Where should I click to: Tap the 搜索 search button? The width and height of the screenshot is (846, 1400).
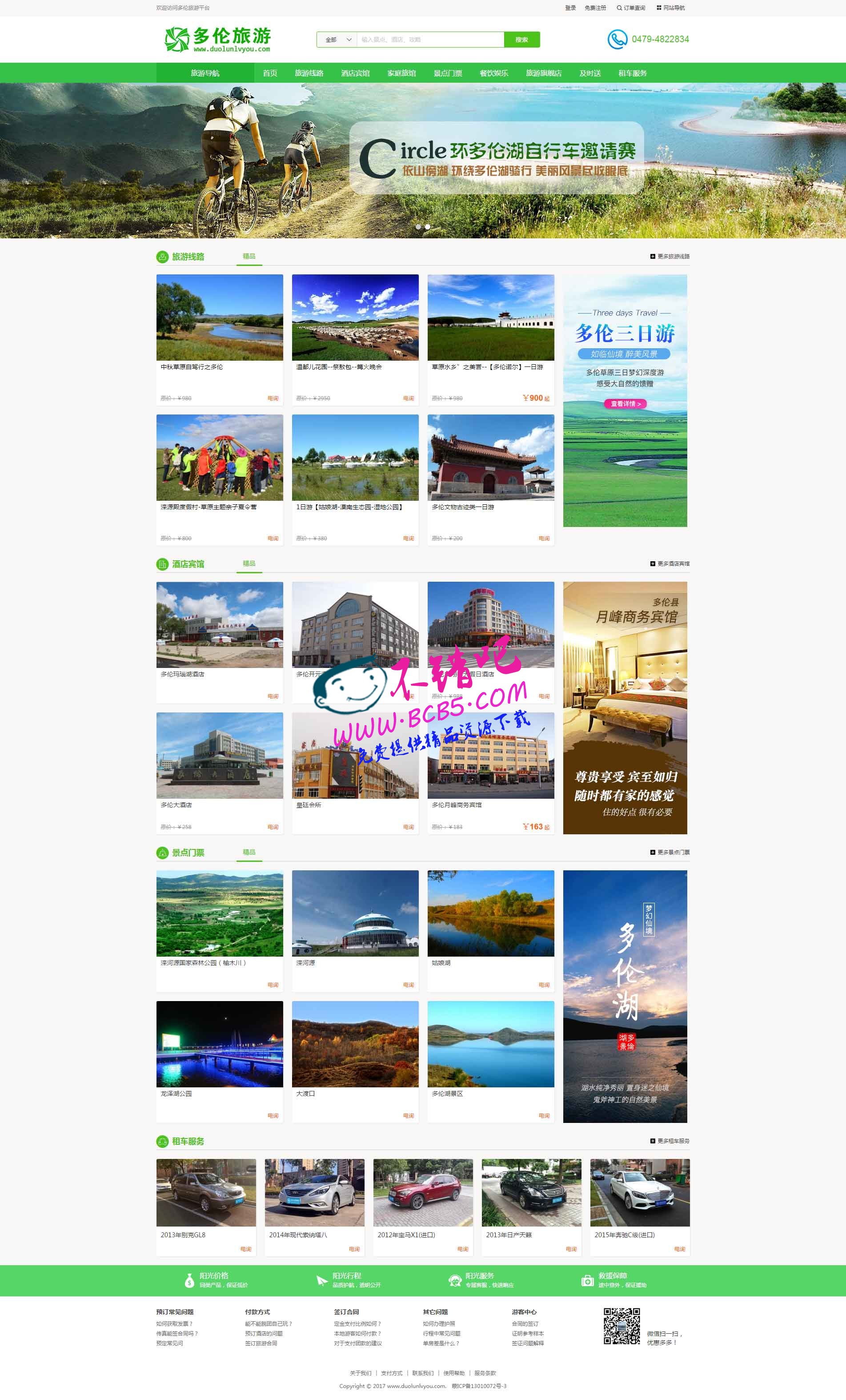click(521, 40)
